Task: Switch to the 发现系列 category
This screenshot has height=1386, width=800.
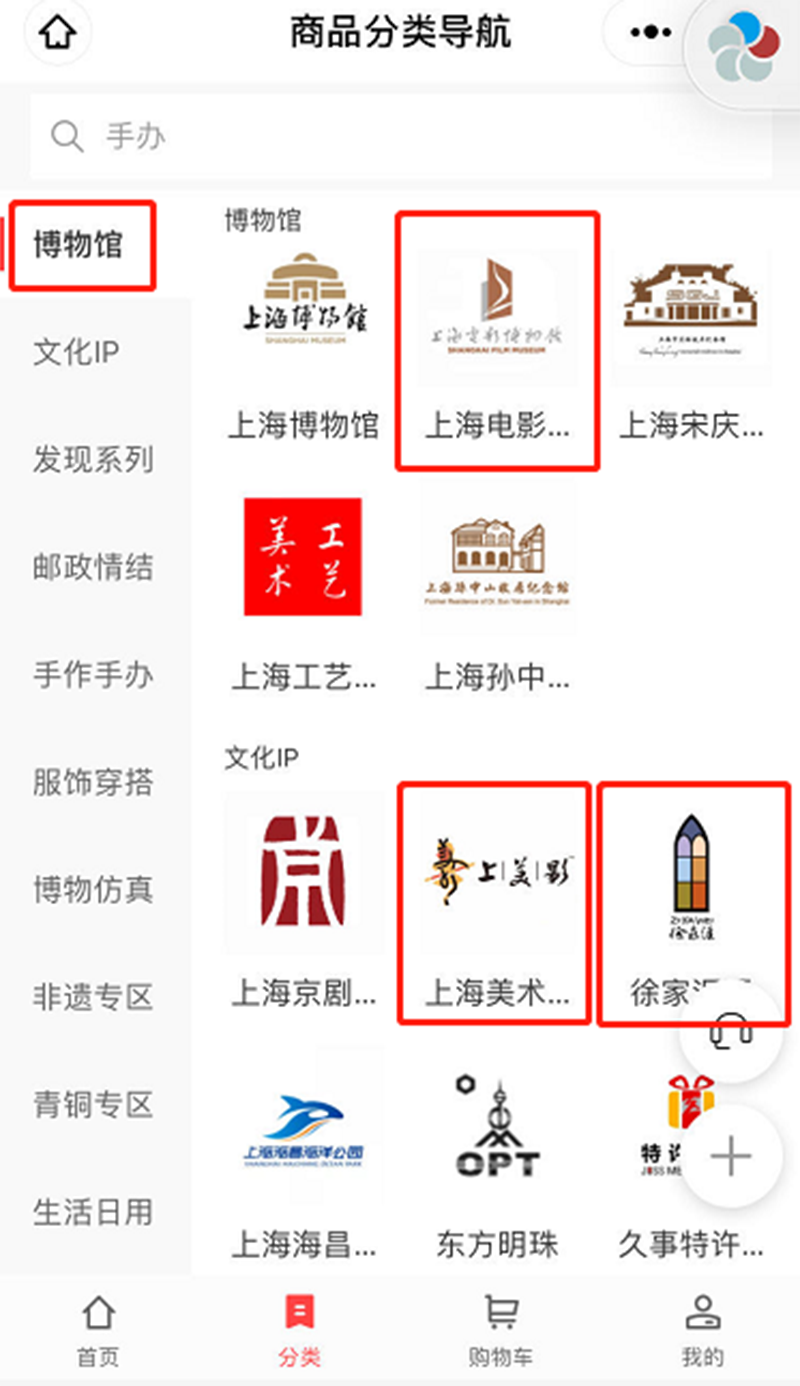Action: 93,460
